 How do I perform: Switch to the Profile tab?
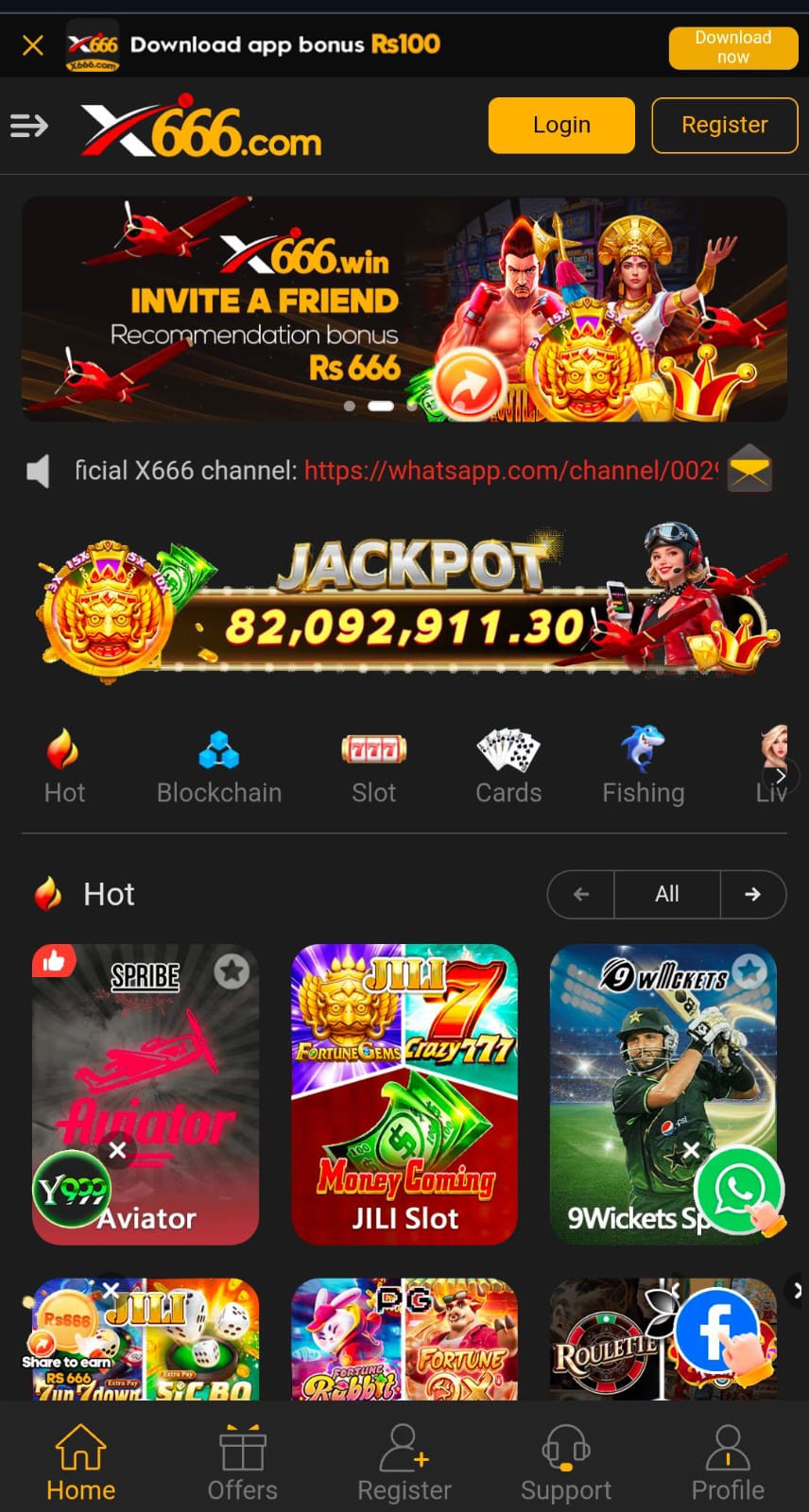(728, 1462)
